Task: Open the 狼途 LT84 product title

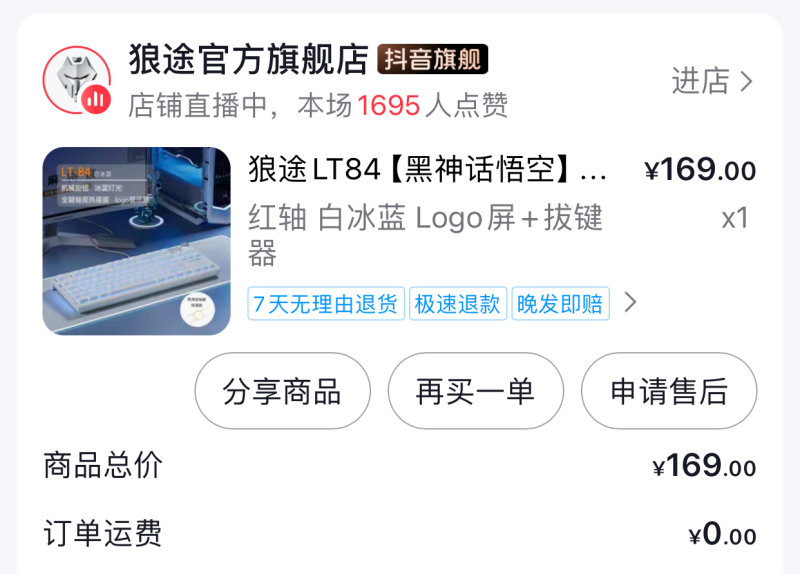Action: (x=427, y=170)
